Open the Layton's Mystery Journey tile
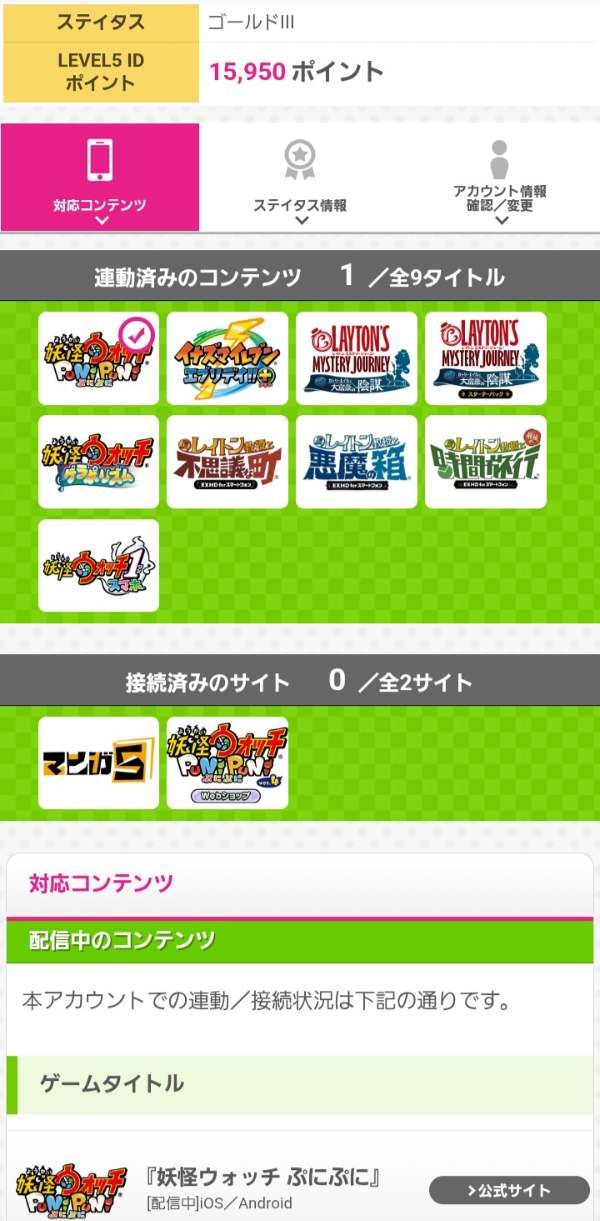The height and width of the screenshot is (1221, 600). 357,358
